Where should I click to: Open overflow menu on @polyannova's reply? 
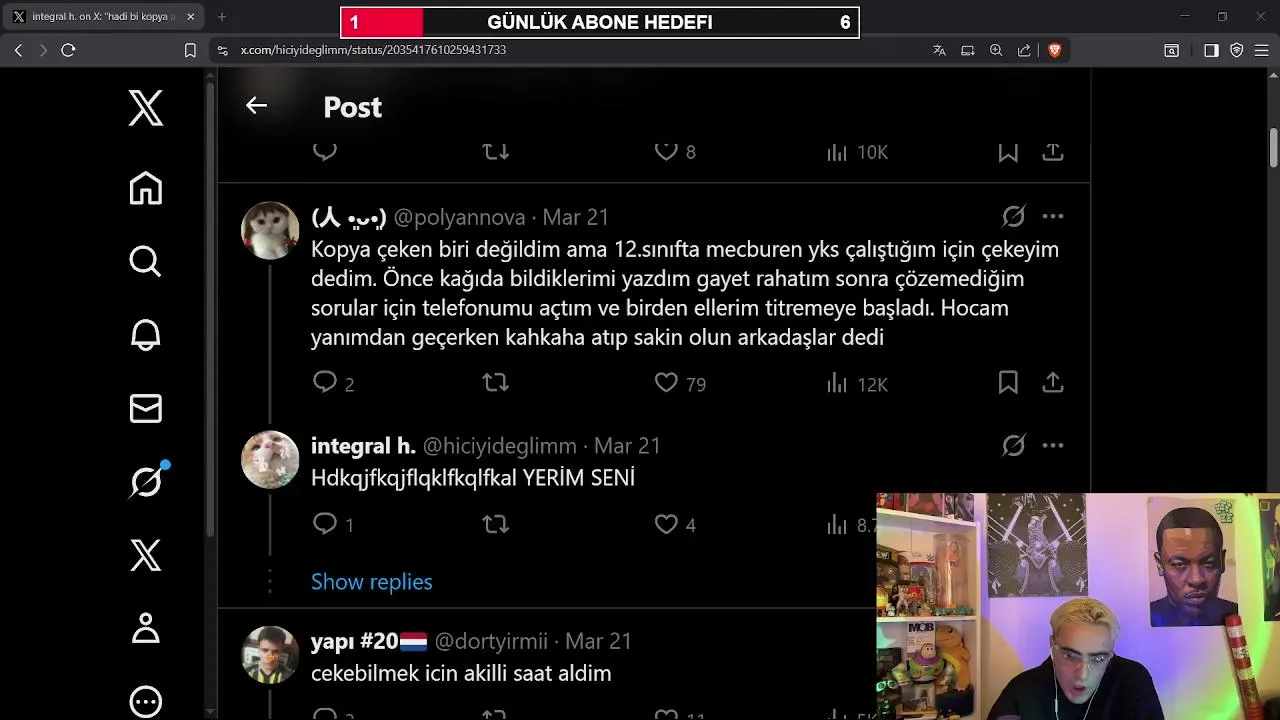pos(1052,217)
